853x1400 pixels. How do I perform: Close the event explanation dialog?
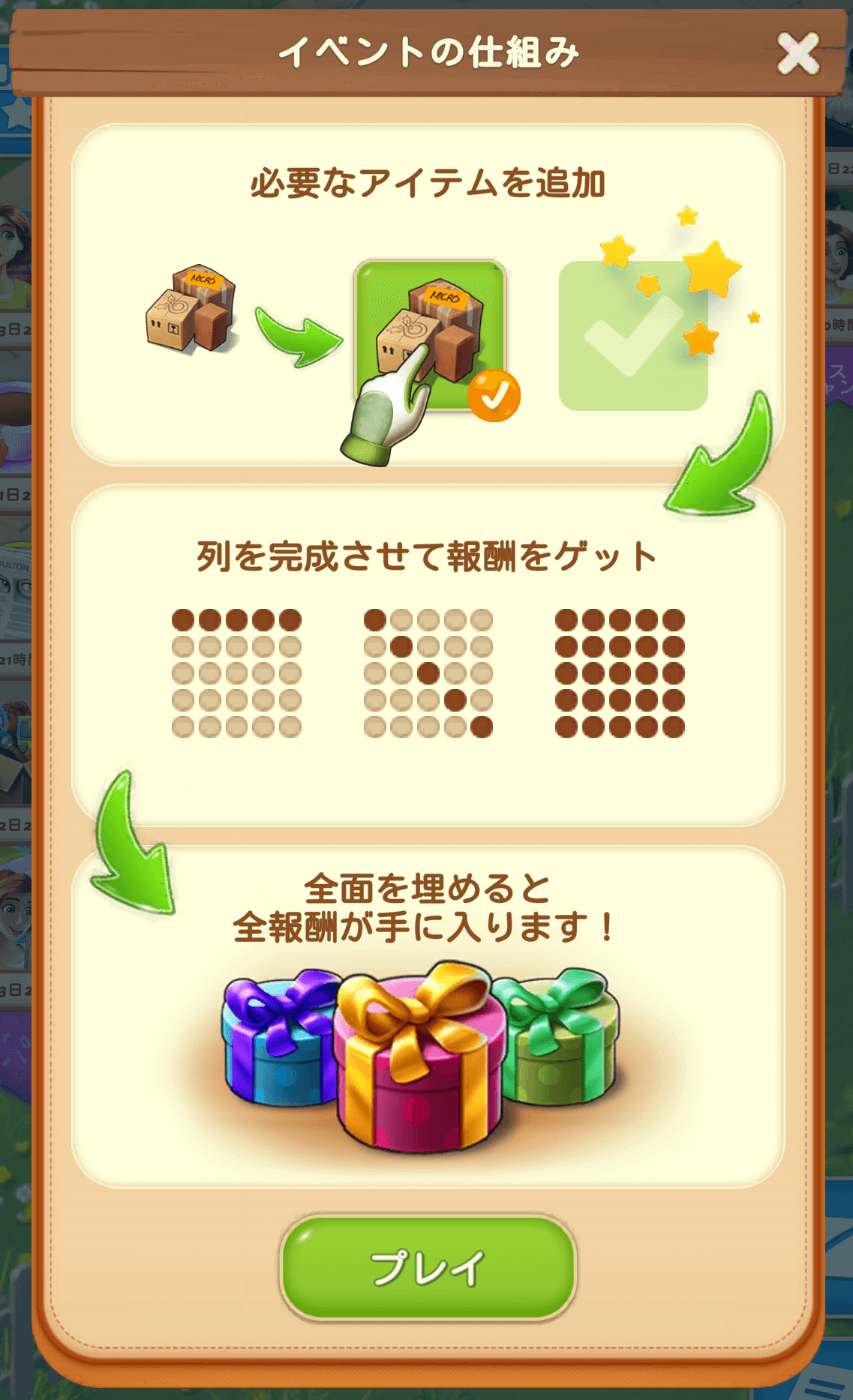coord(797,52)
